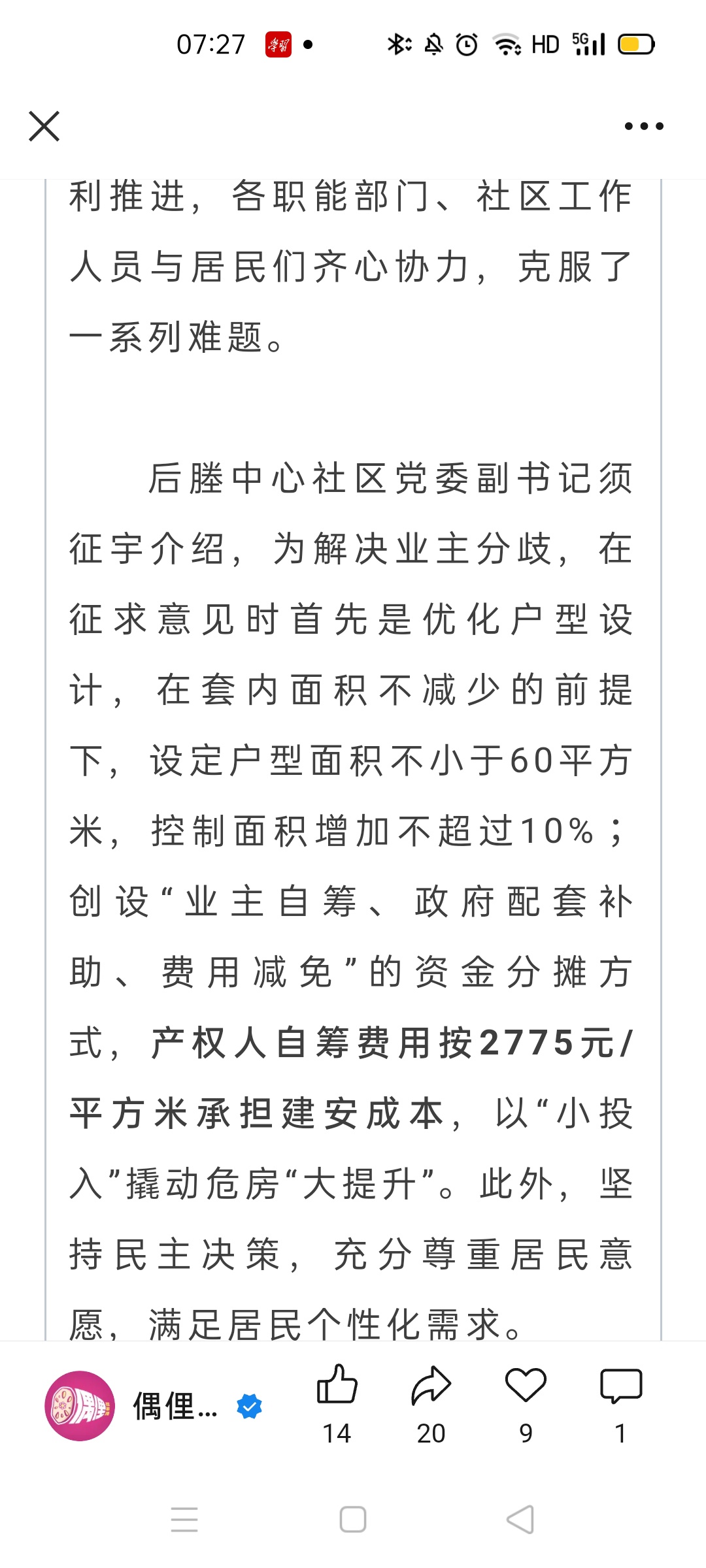The width and height of the screenshot is (706, 1568).
Task: Open the comments bubble
Action: coord(621,1386)
